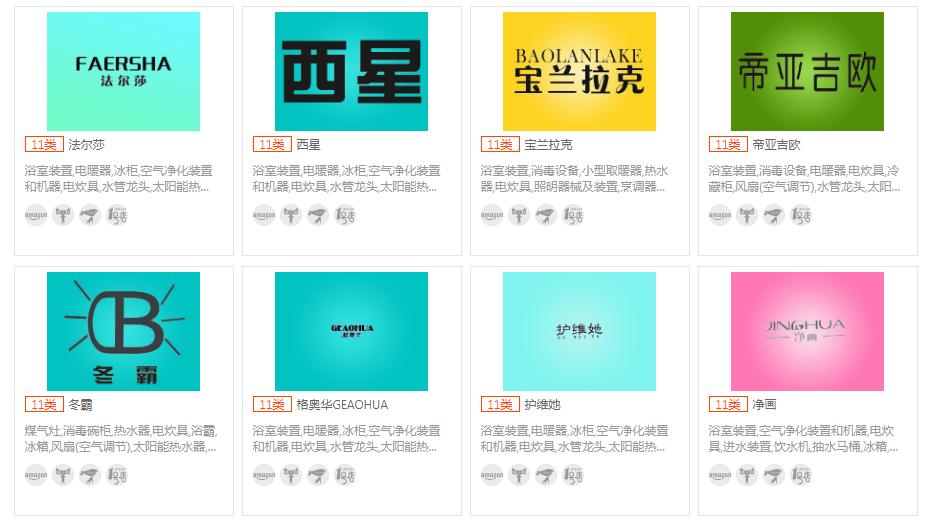Open the 护维她 trademark card
934x522 pixels.
[x=579, y=331]
